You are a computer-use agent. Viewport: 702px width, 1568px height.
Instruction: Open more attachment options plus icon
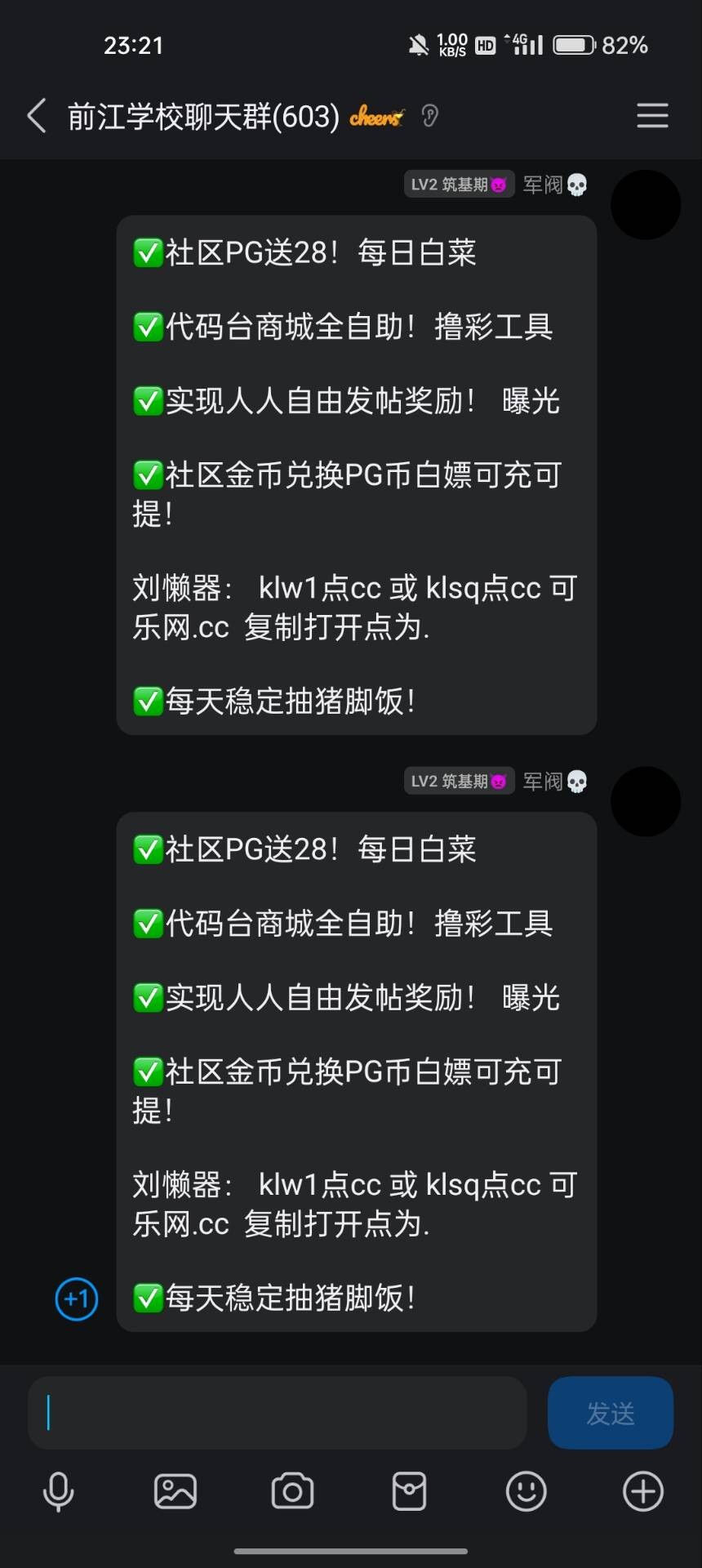pos(643,1492)
